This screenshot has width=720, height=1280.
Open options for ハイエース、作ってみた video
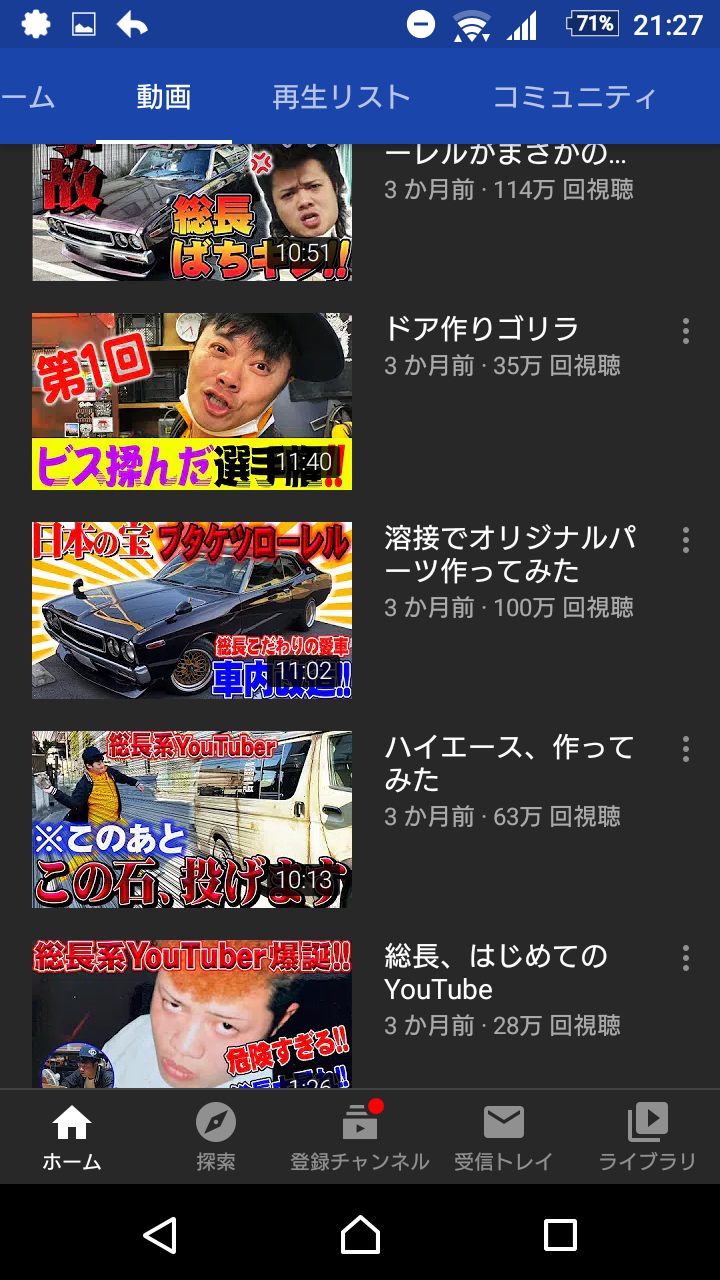pos(685,749)
